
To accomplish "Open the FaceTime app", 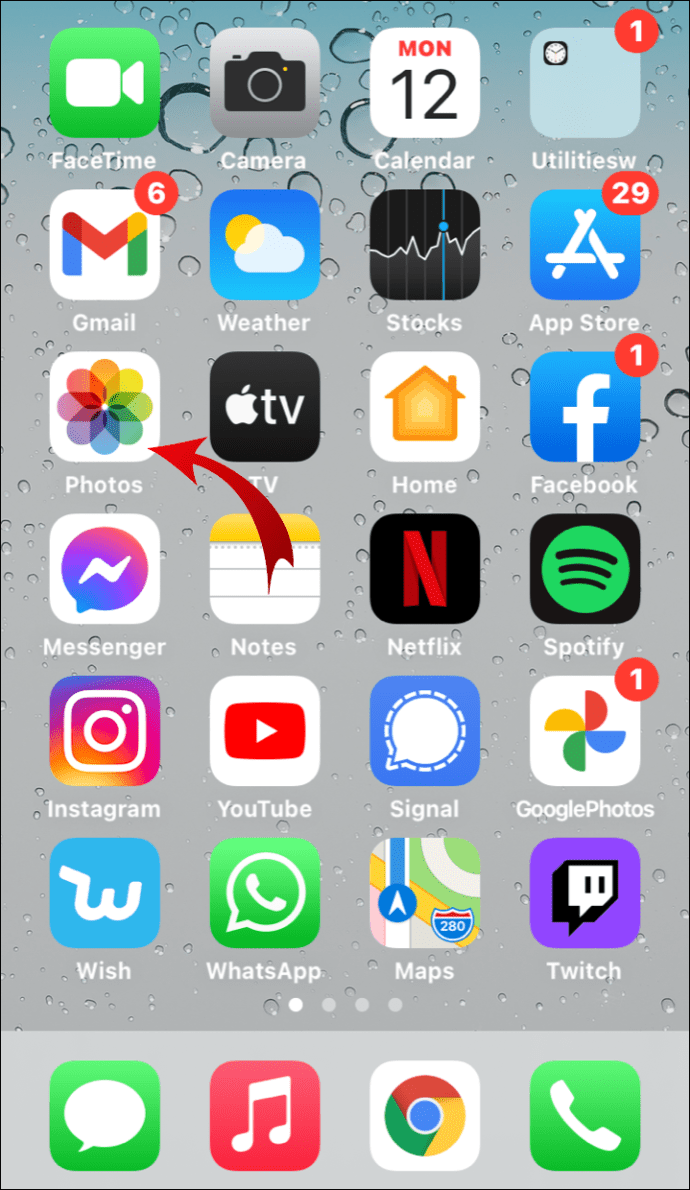I will pyautogui.click(x=104, y=82).
